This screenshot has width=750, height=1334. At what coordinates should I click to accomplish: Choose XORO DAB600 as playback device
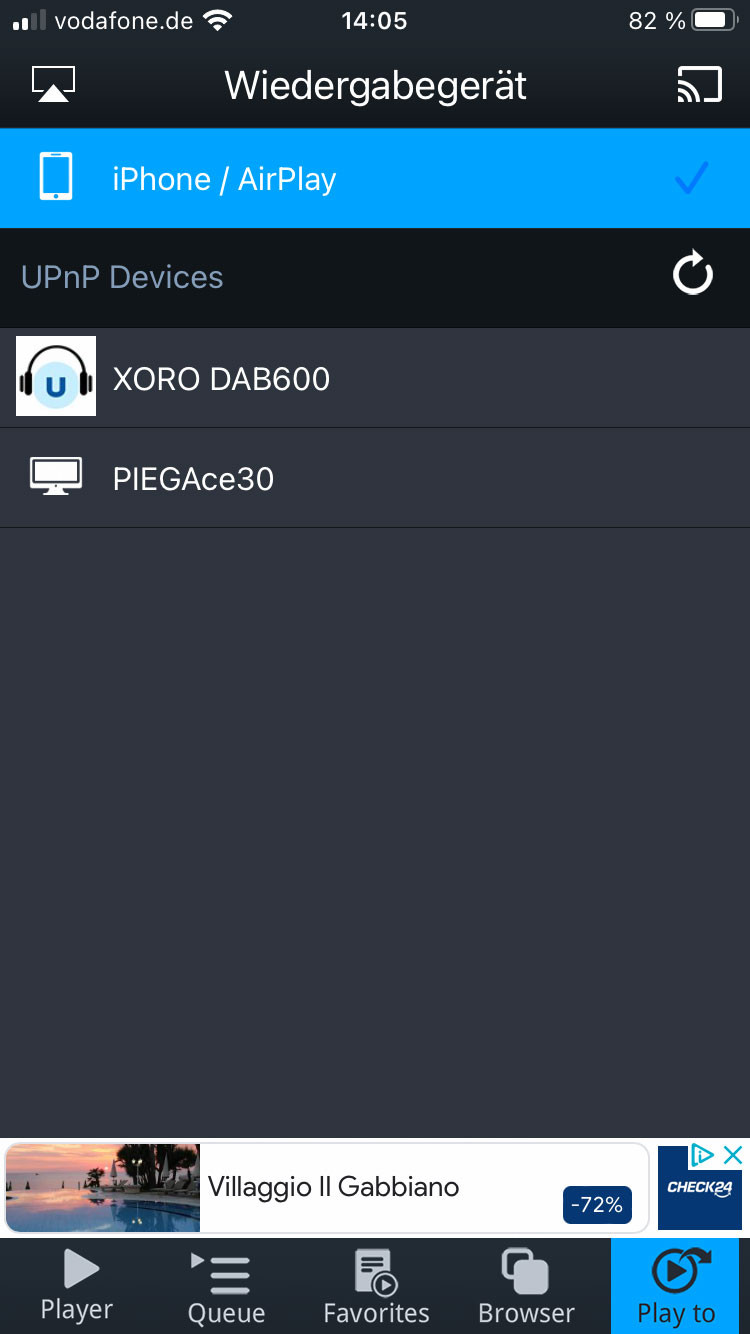coord(375,379)
